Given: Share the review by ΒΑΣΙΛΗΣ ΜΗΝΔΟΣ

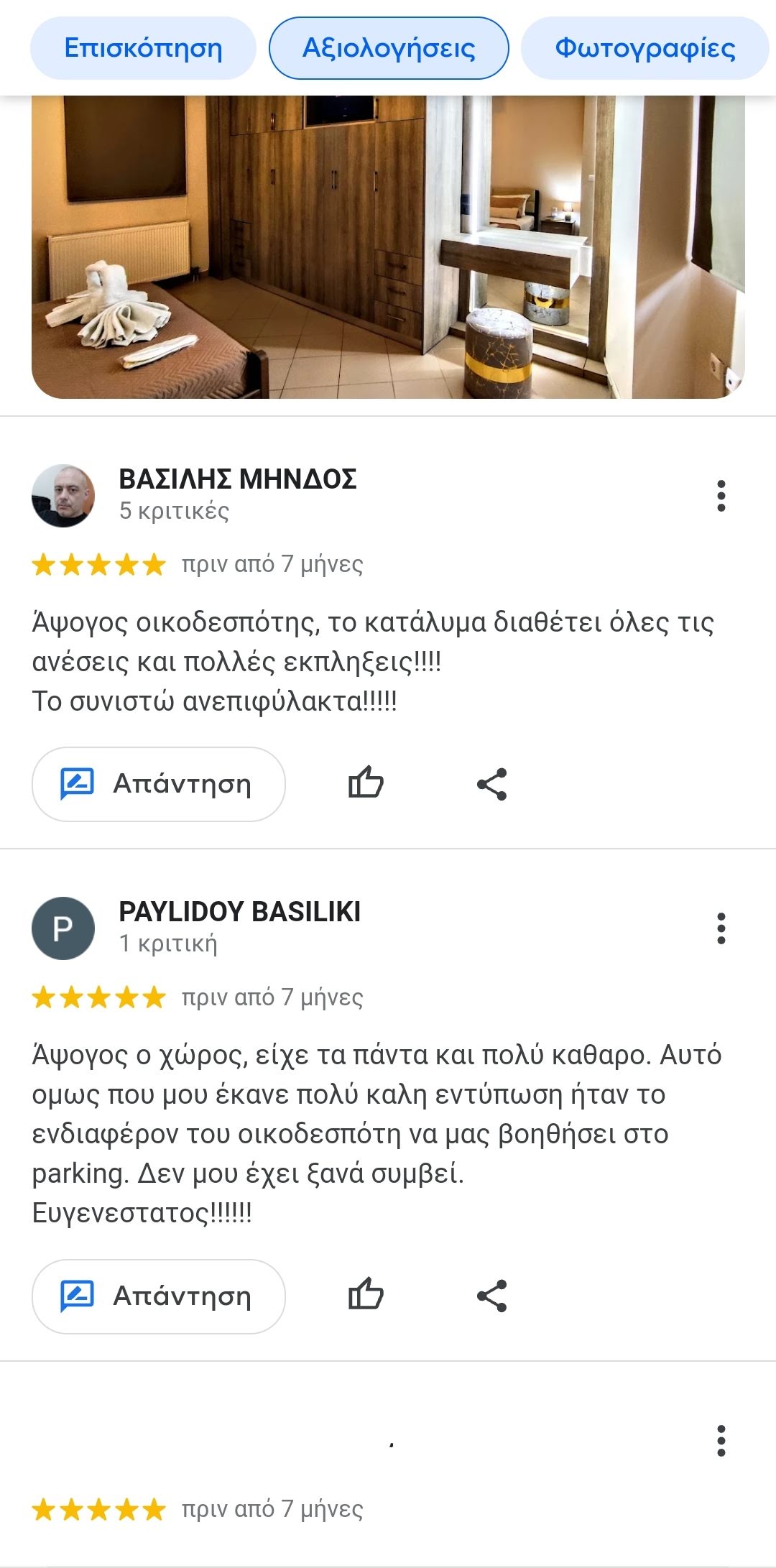Looking at the screenshot, I should (492, 784).
